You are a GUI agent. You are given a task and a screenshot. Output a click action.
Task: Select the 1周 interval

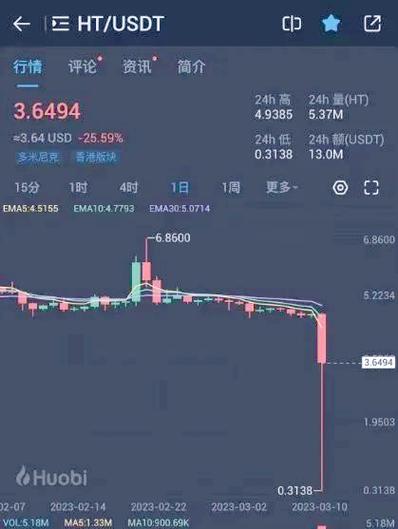pyautogui.click(x=231, y=187)
